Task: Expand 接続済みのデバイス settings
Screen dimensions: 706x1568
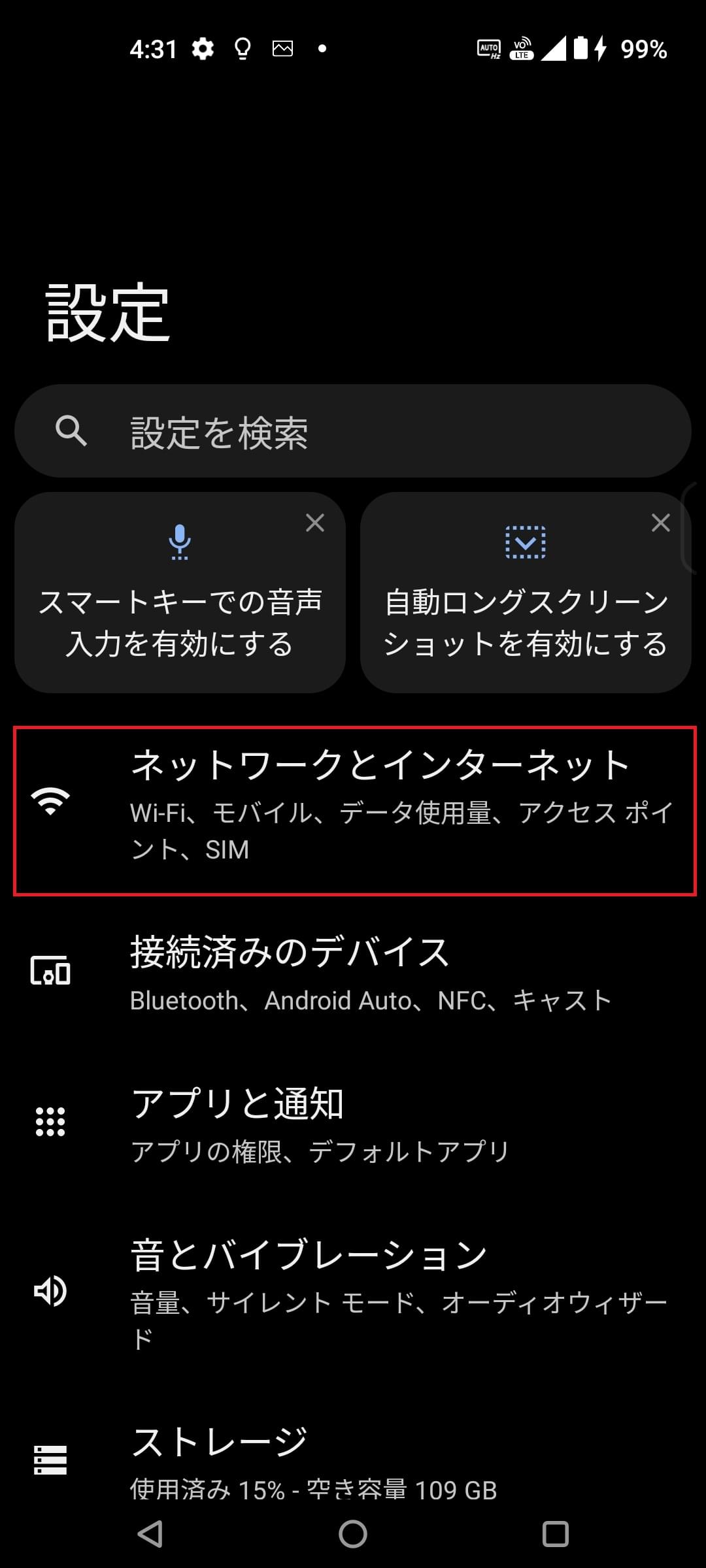Action: pyautogui.click(x=353, y=973)
